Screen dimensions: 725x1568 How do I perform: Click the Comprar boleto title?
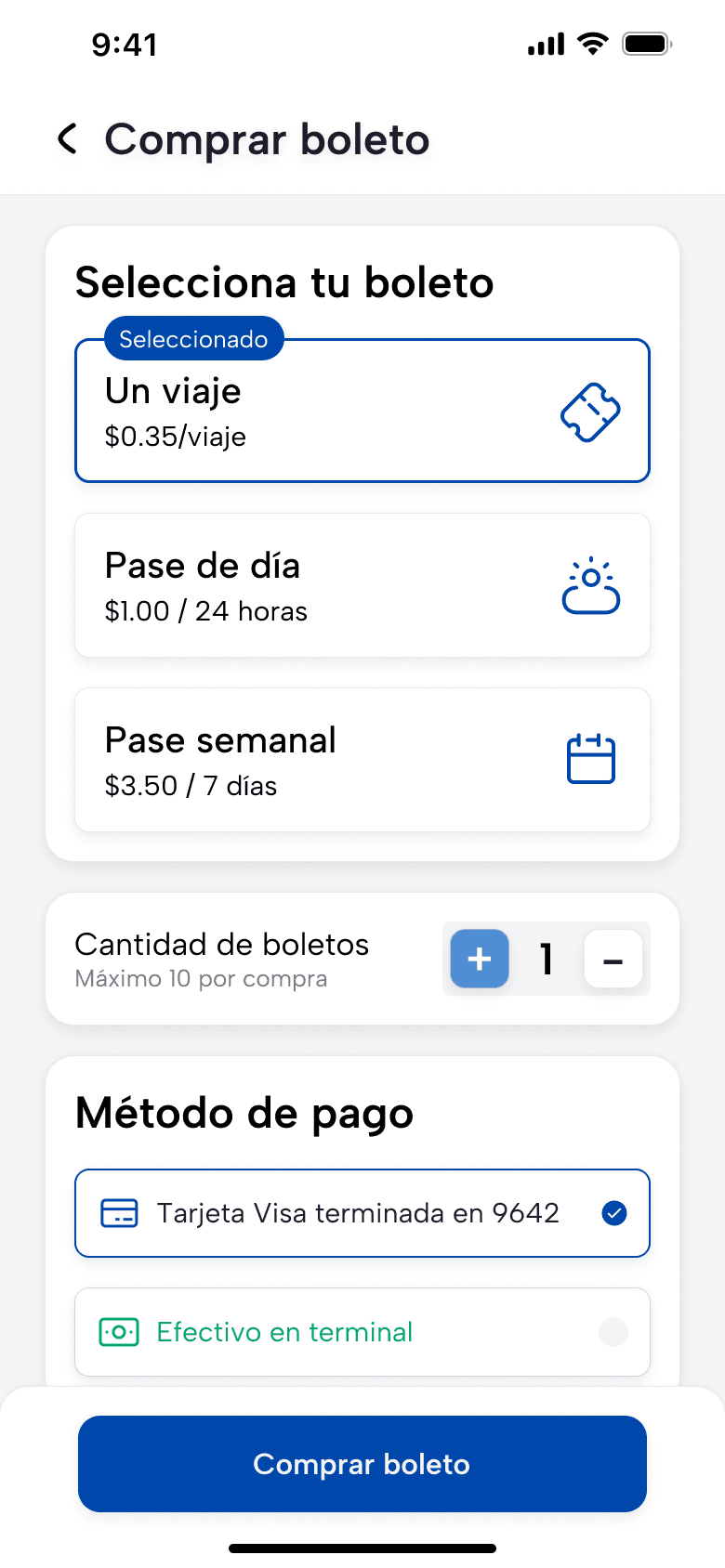pos(267,139)
